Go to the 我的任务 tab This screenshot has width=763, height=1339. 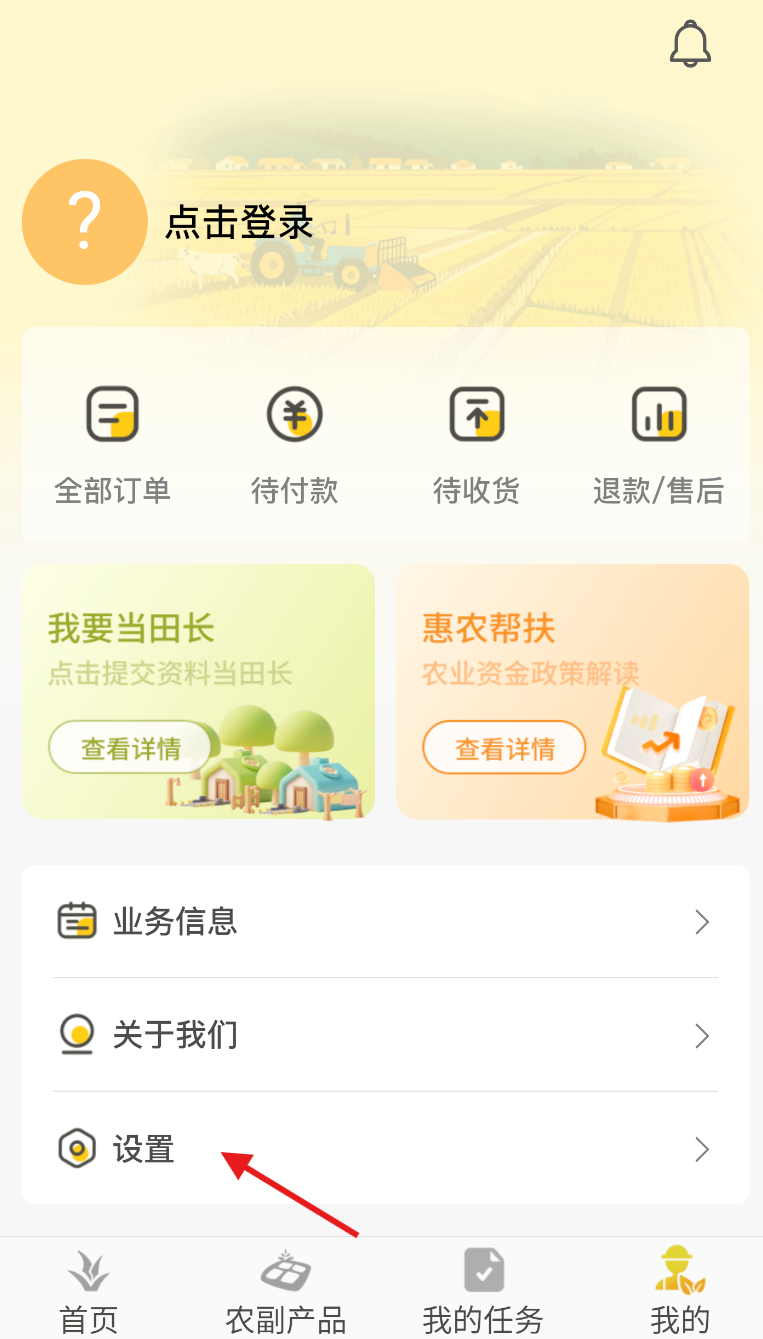click(x=483, y=1291)
